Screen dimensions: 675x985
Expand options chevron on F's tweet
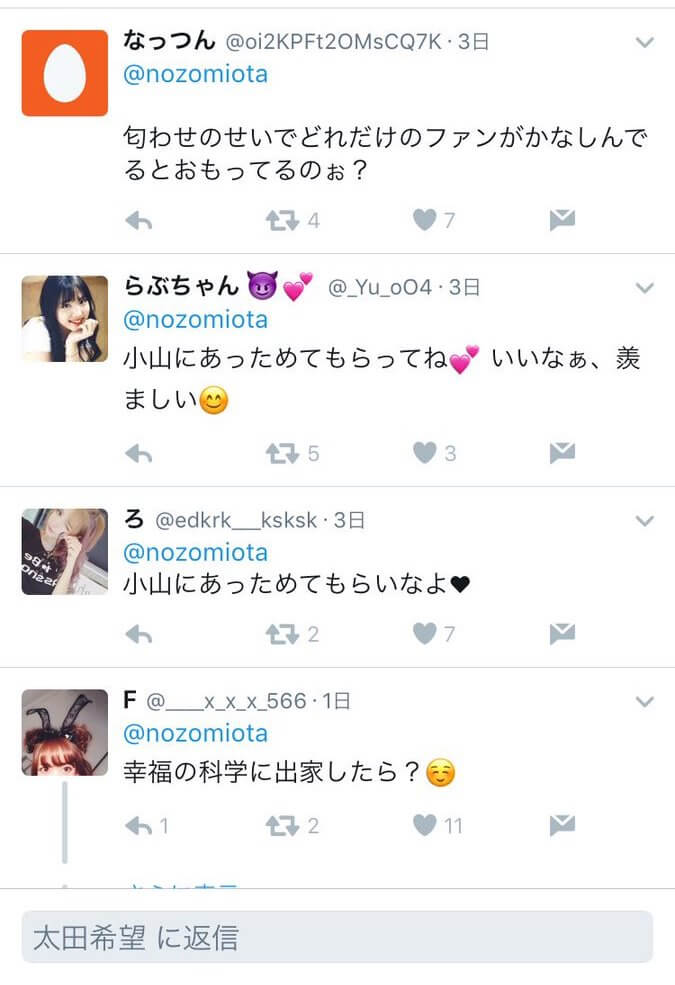coord(645,702)
